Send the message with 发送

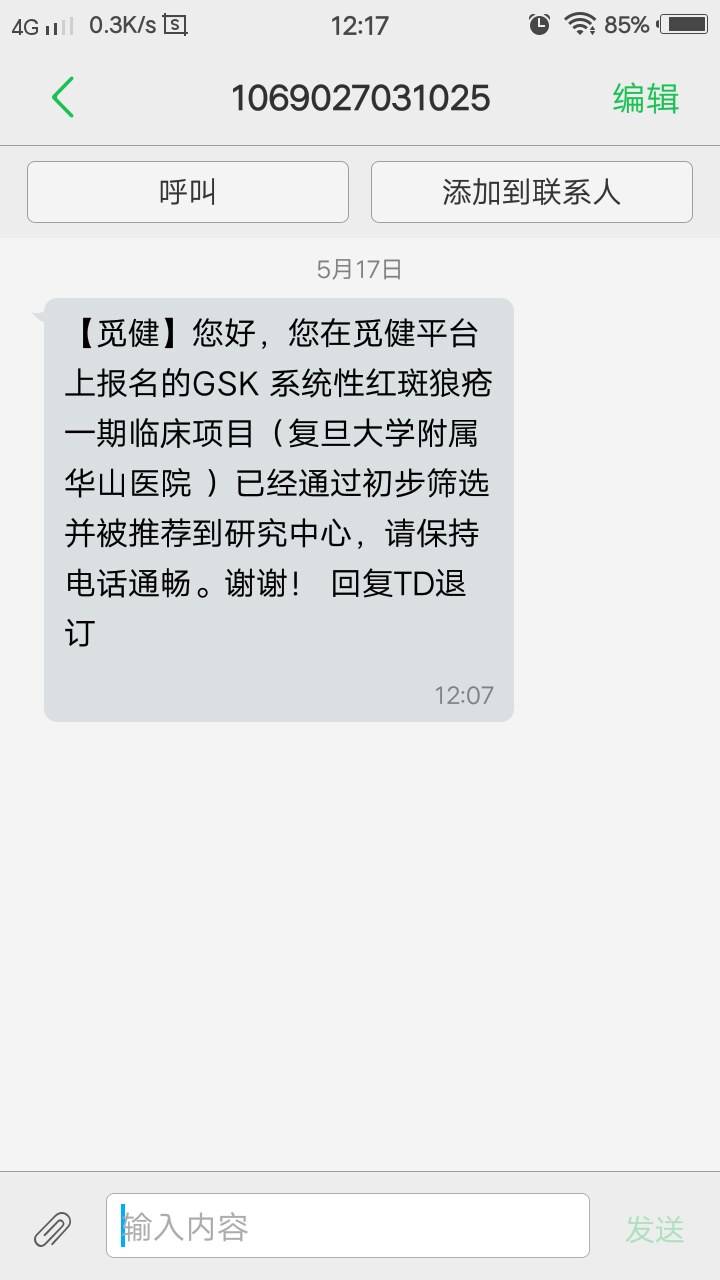(654, 1229)
